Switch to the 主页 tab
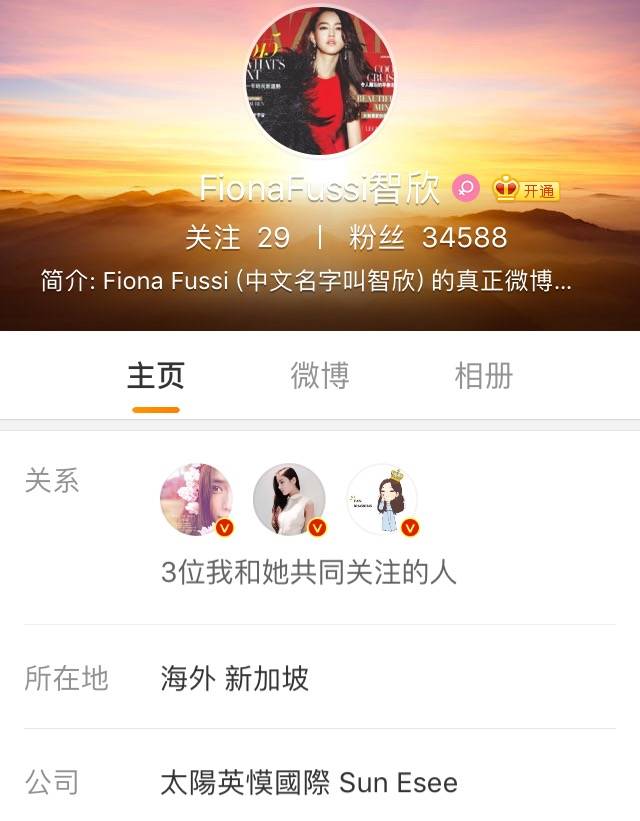 (155, 376)
